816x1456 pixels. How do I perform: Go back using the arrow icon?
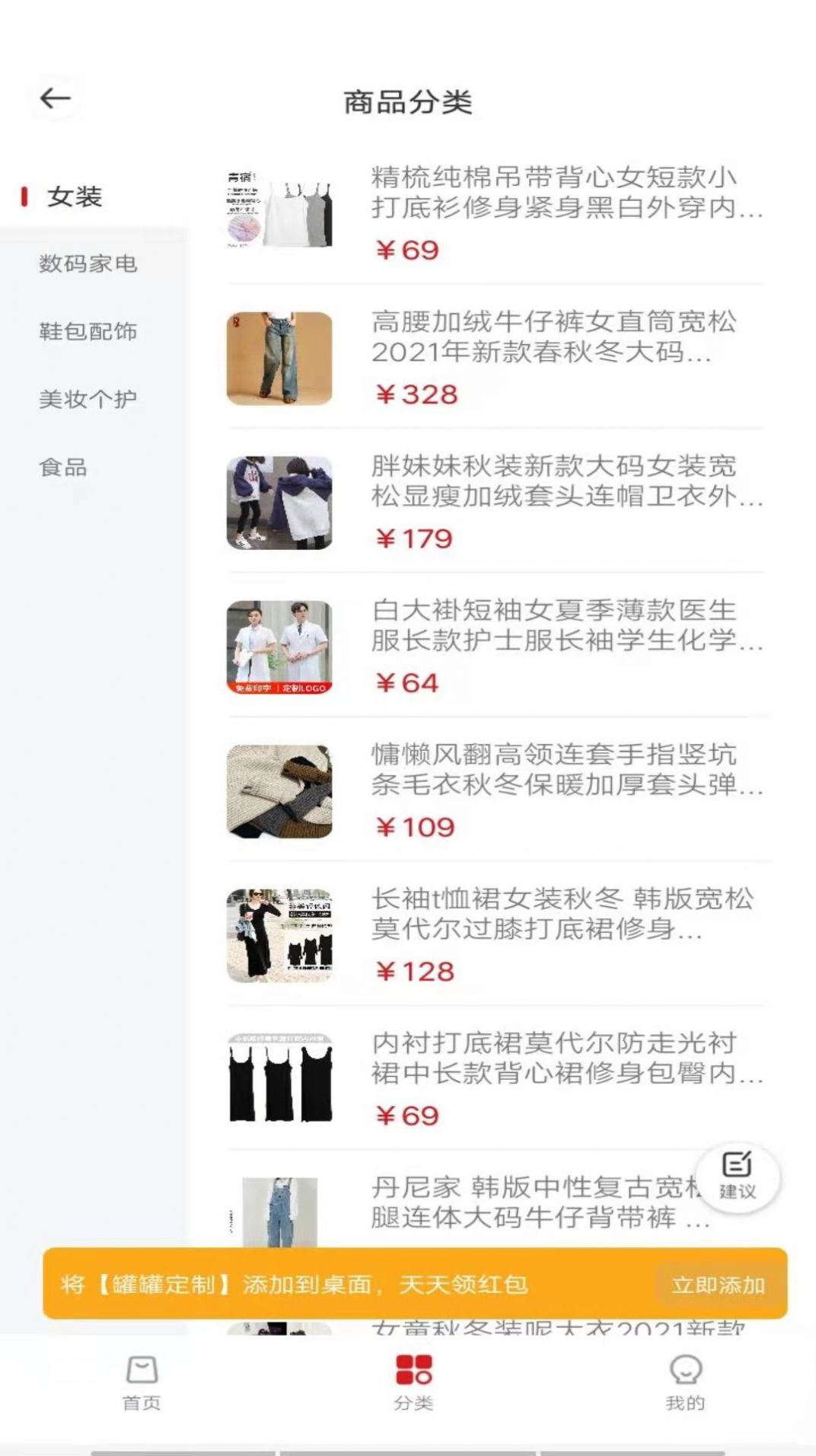55,98
